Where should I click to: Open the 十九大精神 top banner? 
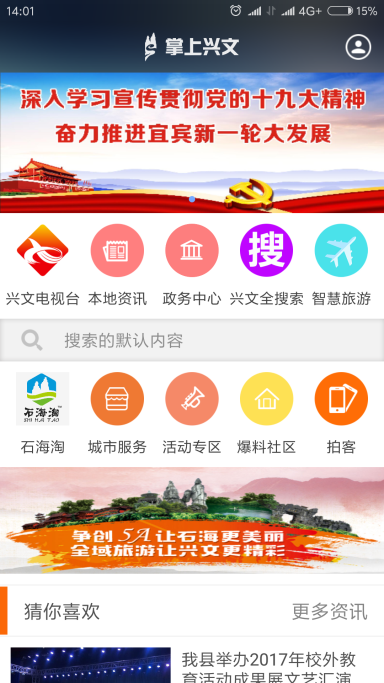[x=192, y=142]
